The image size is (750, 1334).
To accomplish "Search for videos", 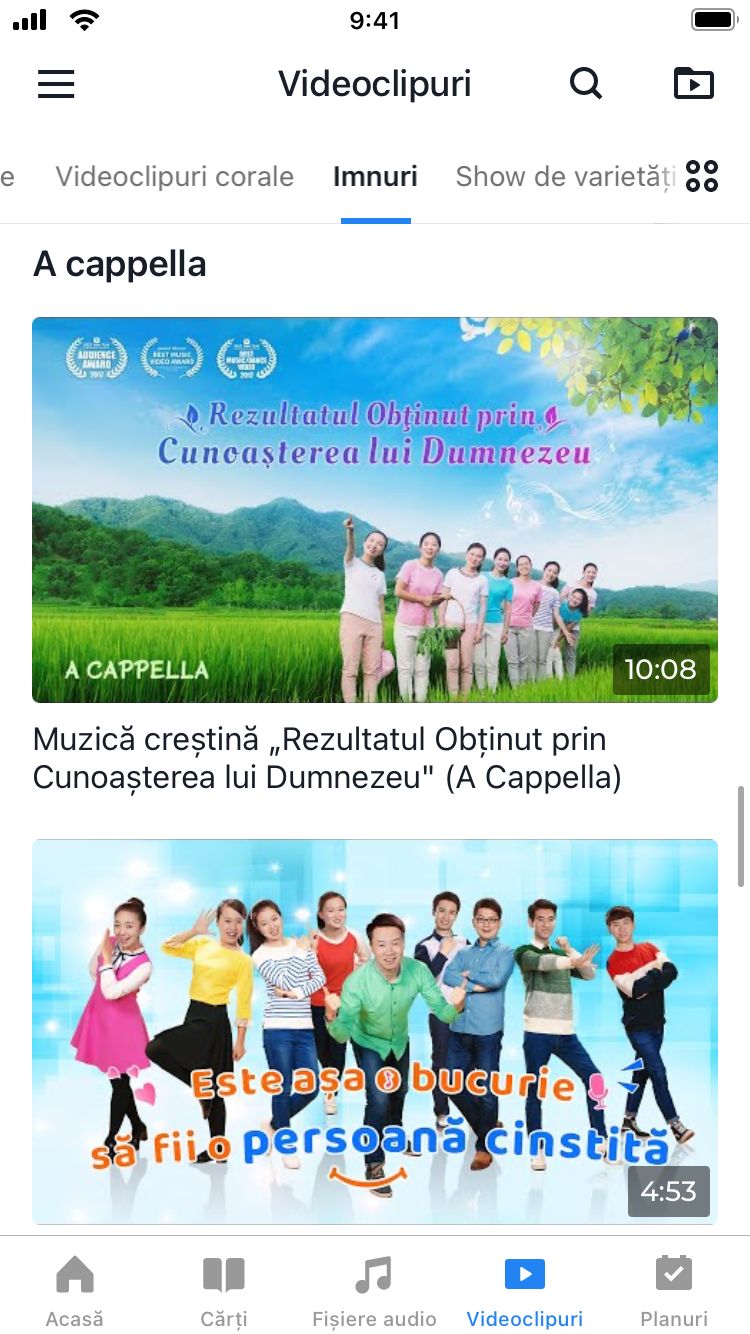I will [586, 84].
